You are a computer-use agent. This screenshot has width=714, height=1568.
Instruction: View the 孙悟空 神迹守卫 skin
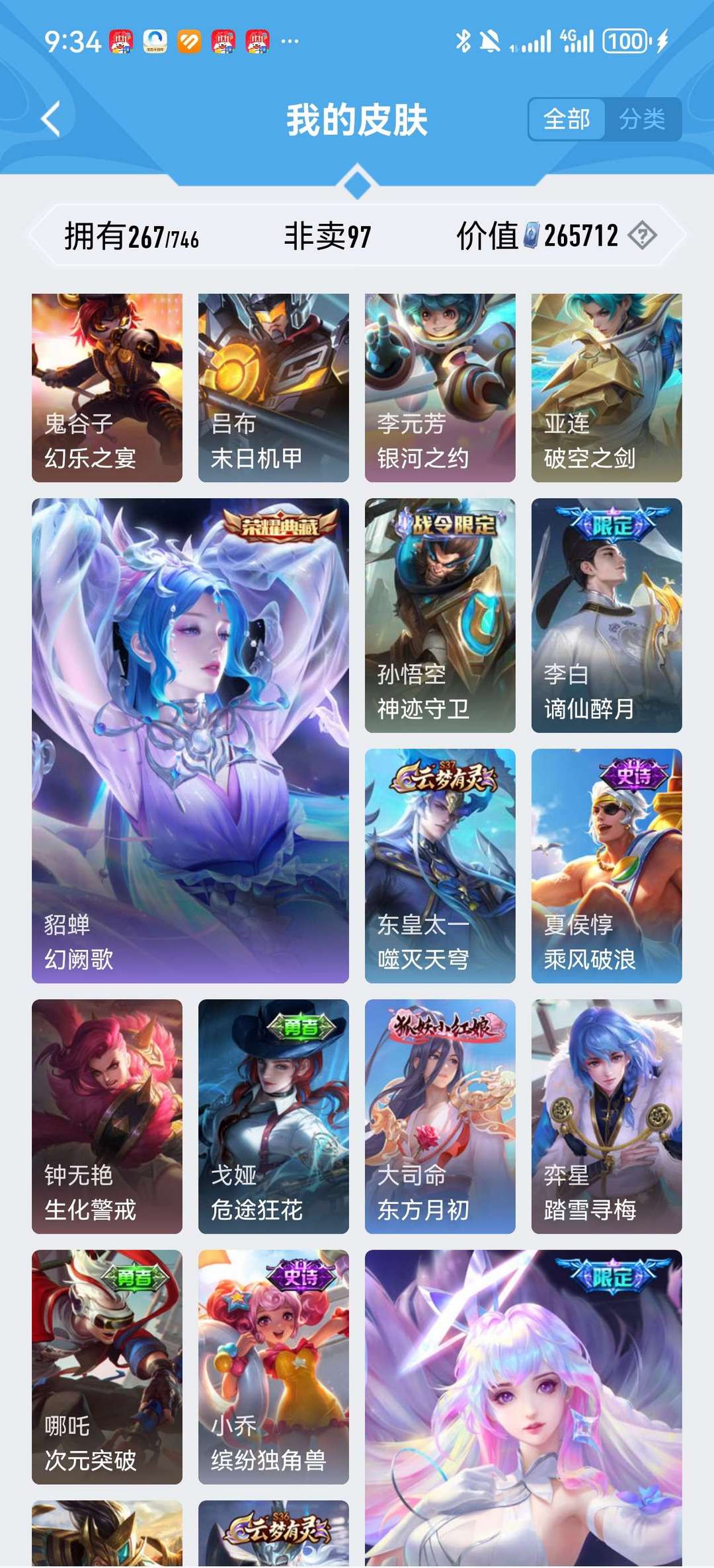pyautogui.click(x=440, y=615)
